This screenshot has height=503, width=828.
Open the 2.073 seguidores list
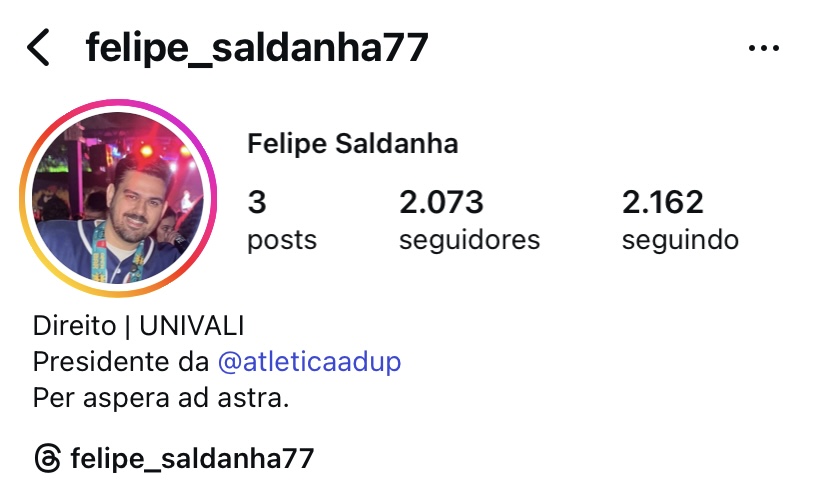468,221
